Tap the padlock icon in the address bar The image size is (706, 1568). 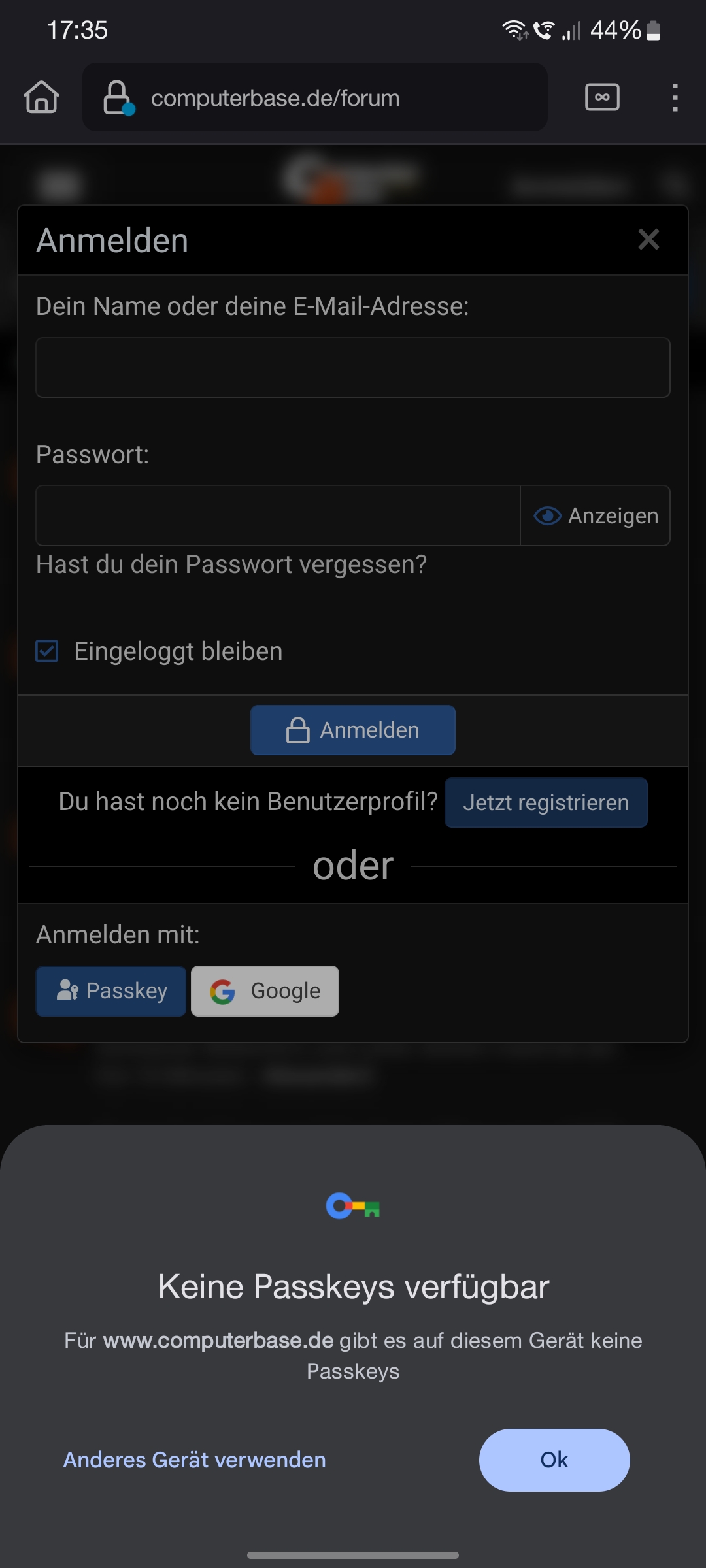click(118, 97)
